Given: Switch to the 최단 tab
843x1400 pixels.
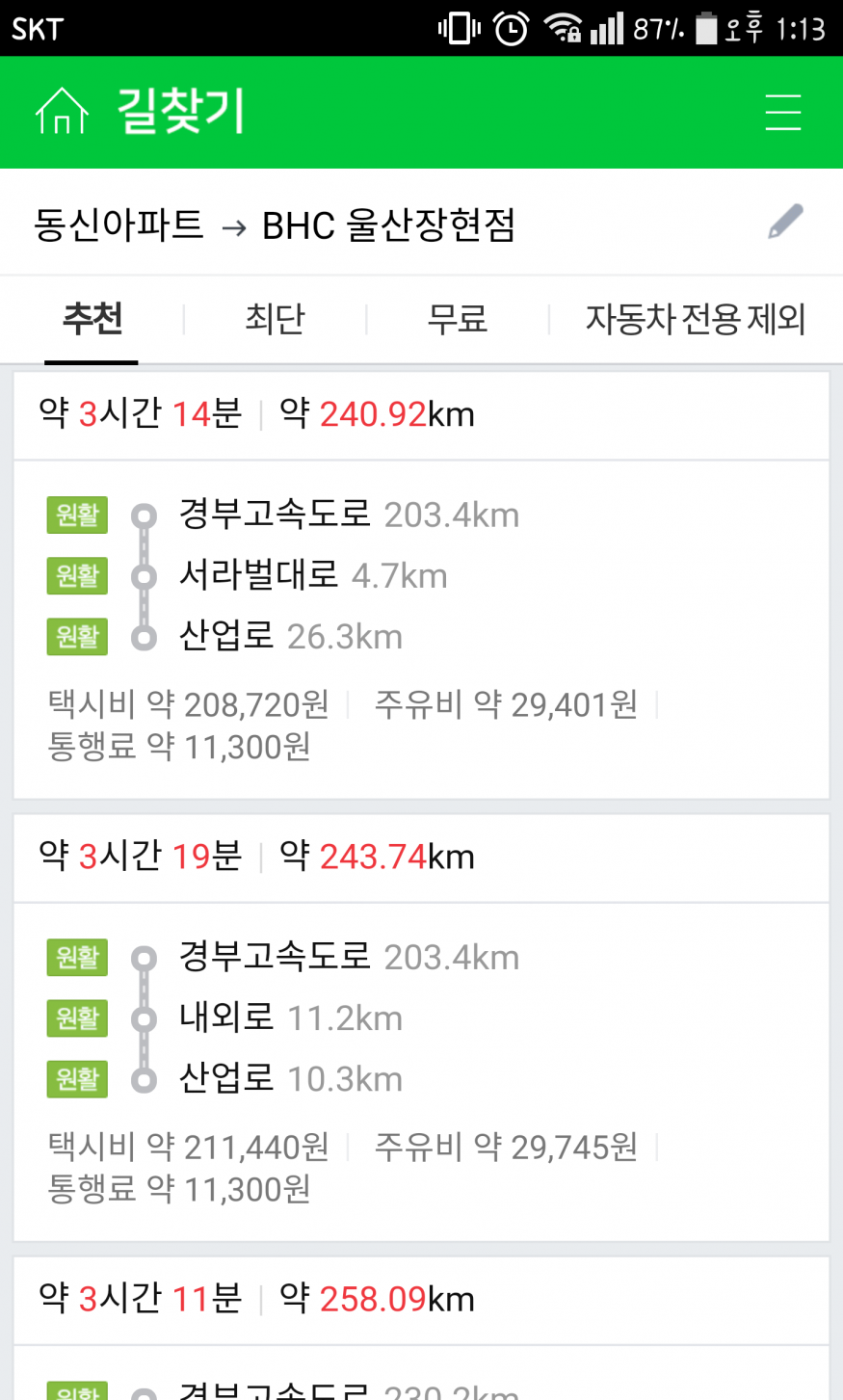Looking at the screenshot, I should (275, 319).
